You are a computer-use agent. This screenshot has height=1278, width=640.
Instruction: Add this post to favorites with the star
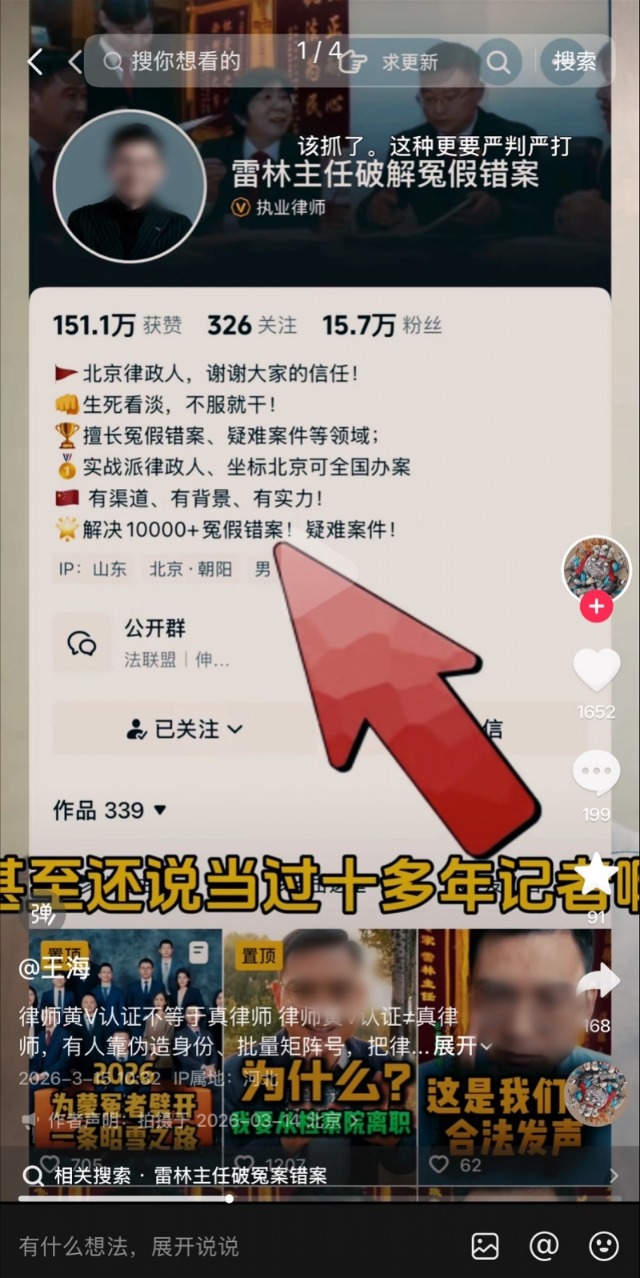click(x=596, y=873)
